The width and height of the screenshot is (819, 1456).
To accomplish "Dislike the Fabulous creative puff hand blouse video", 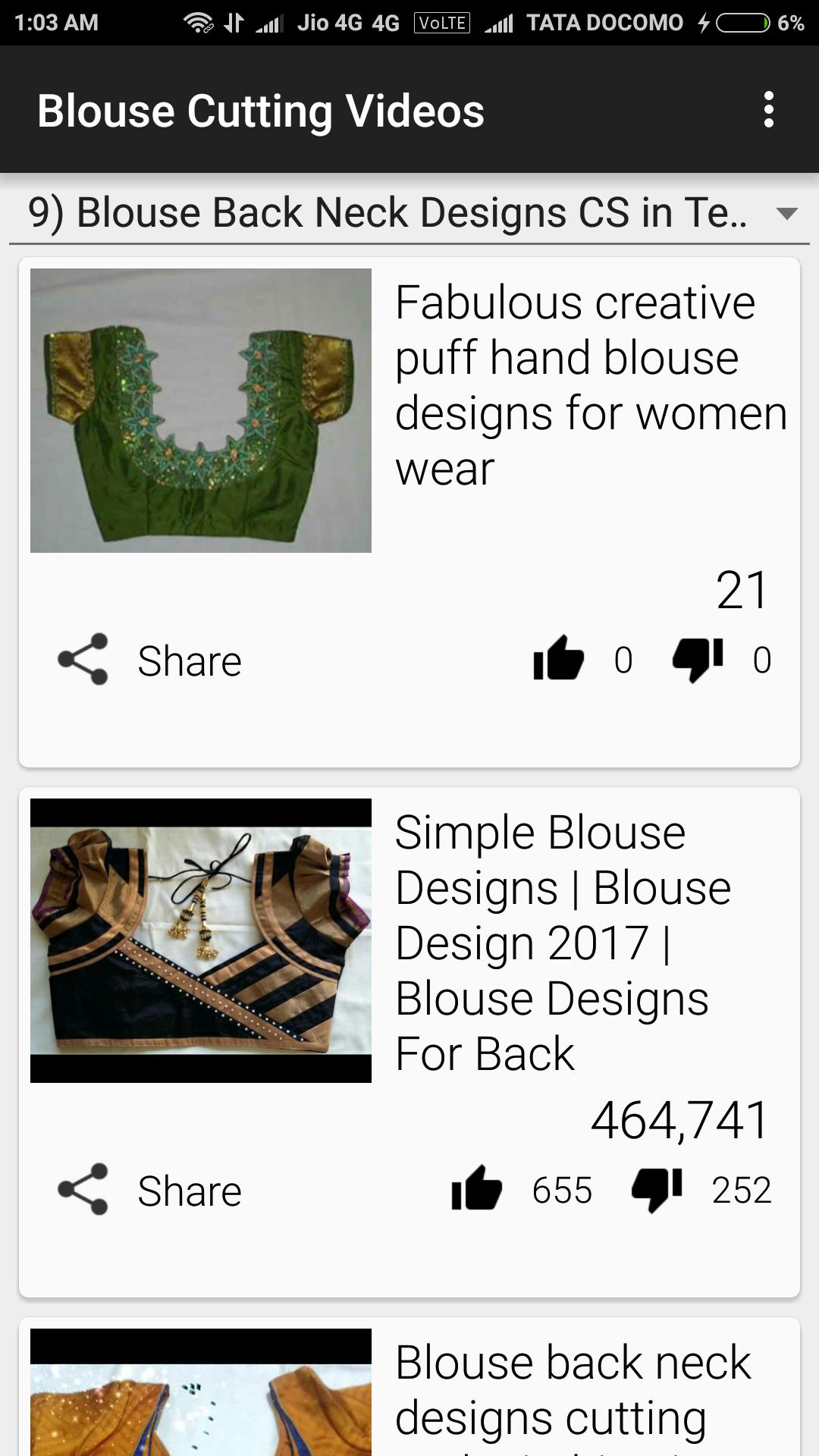I will [698, 658].
